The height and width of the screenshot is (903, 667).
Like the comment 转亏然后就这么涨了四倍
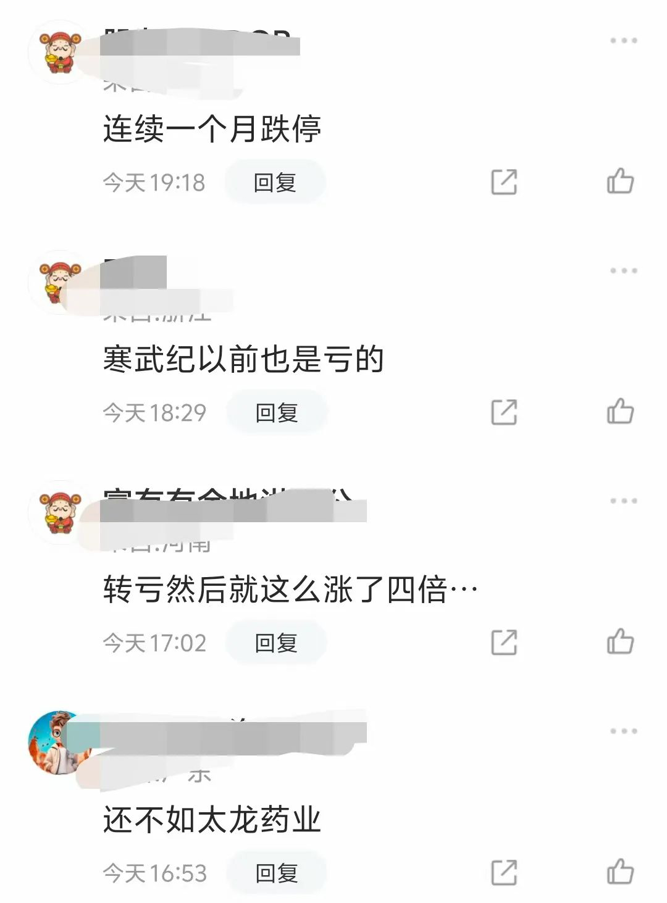[x=621, y=642]
